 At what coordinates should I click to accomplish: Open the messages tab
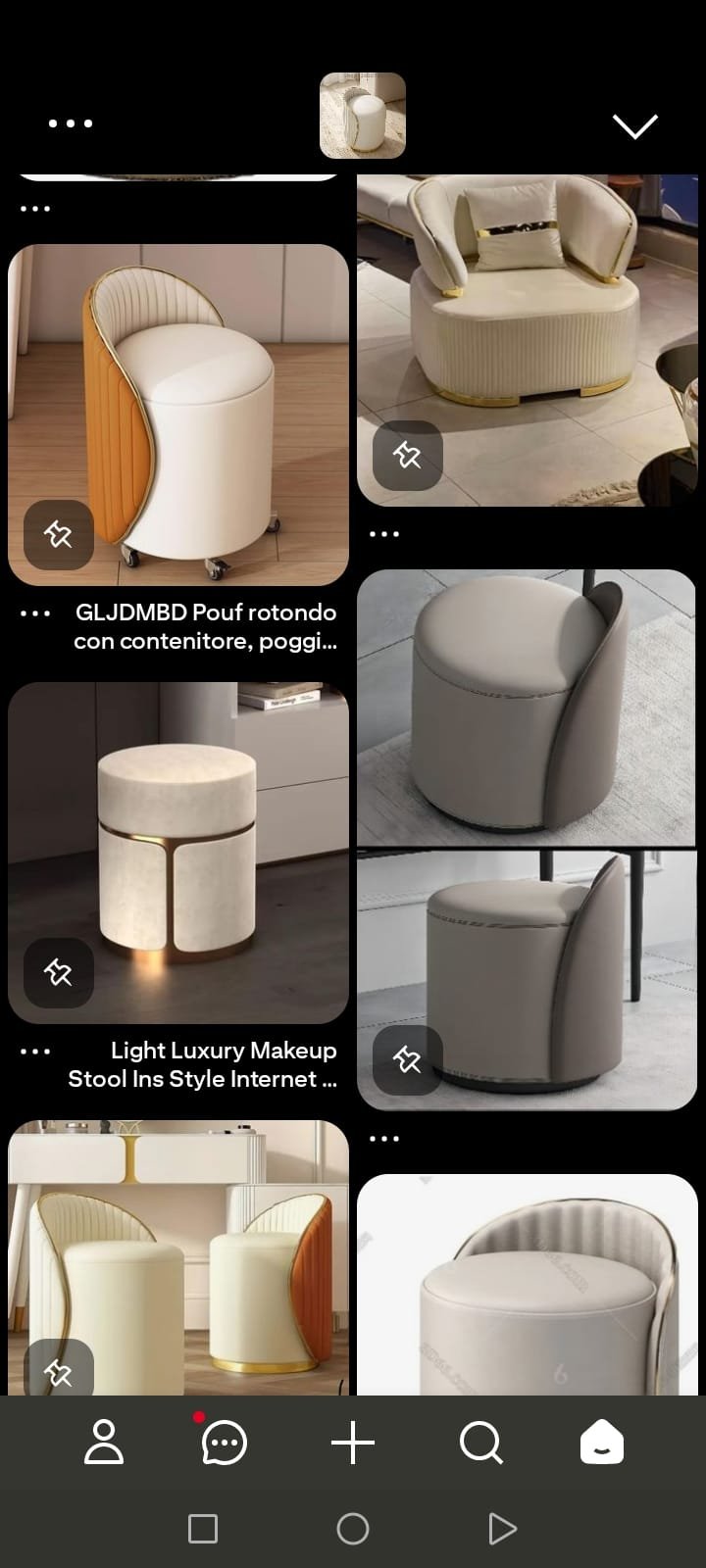click(224, 1443)
